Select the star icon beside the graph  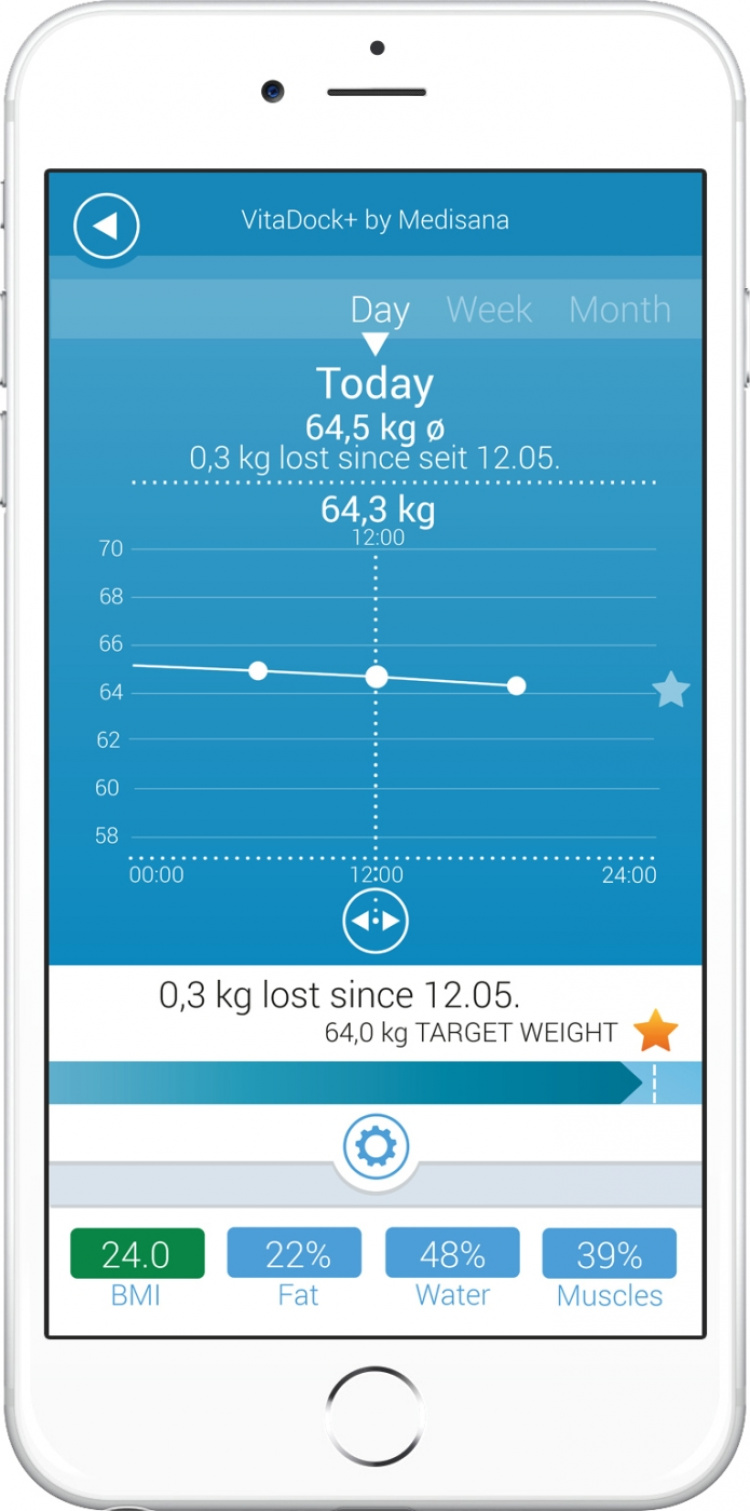click(669, 689)
